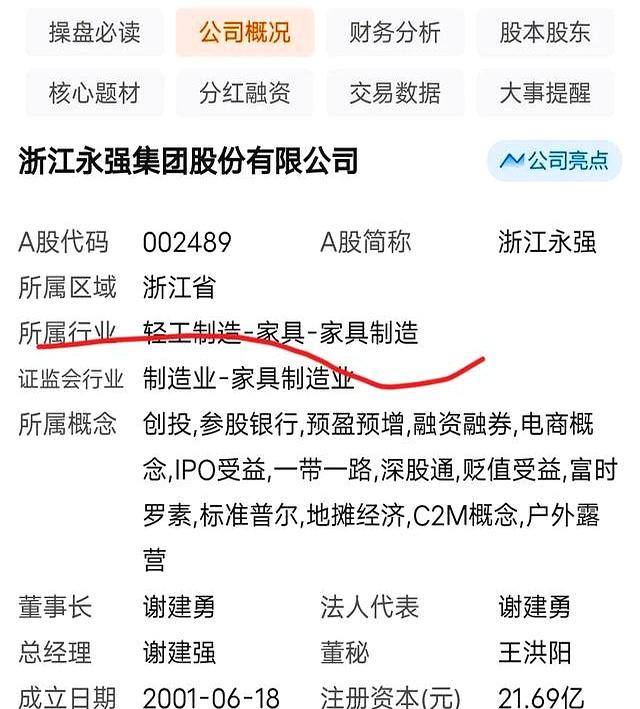The height and width of the screenshot is (709, 640).
Task: Go to the 股本股东 tab
Action: click(545, 32)
